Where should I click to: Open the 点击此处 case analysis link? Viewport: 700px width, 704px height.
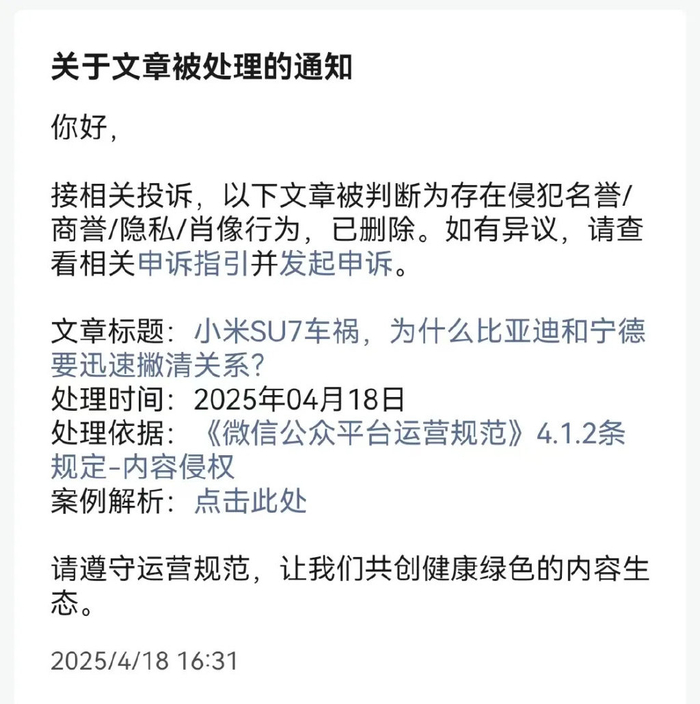point(250,500)
